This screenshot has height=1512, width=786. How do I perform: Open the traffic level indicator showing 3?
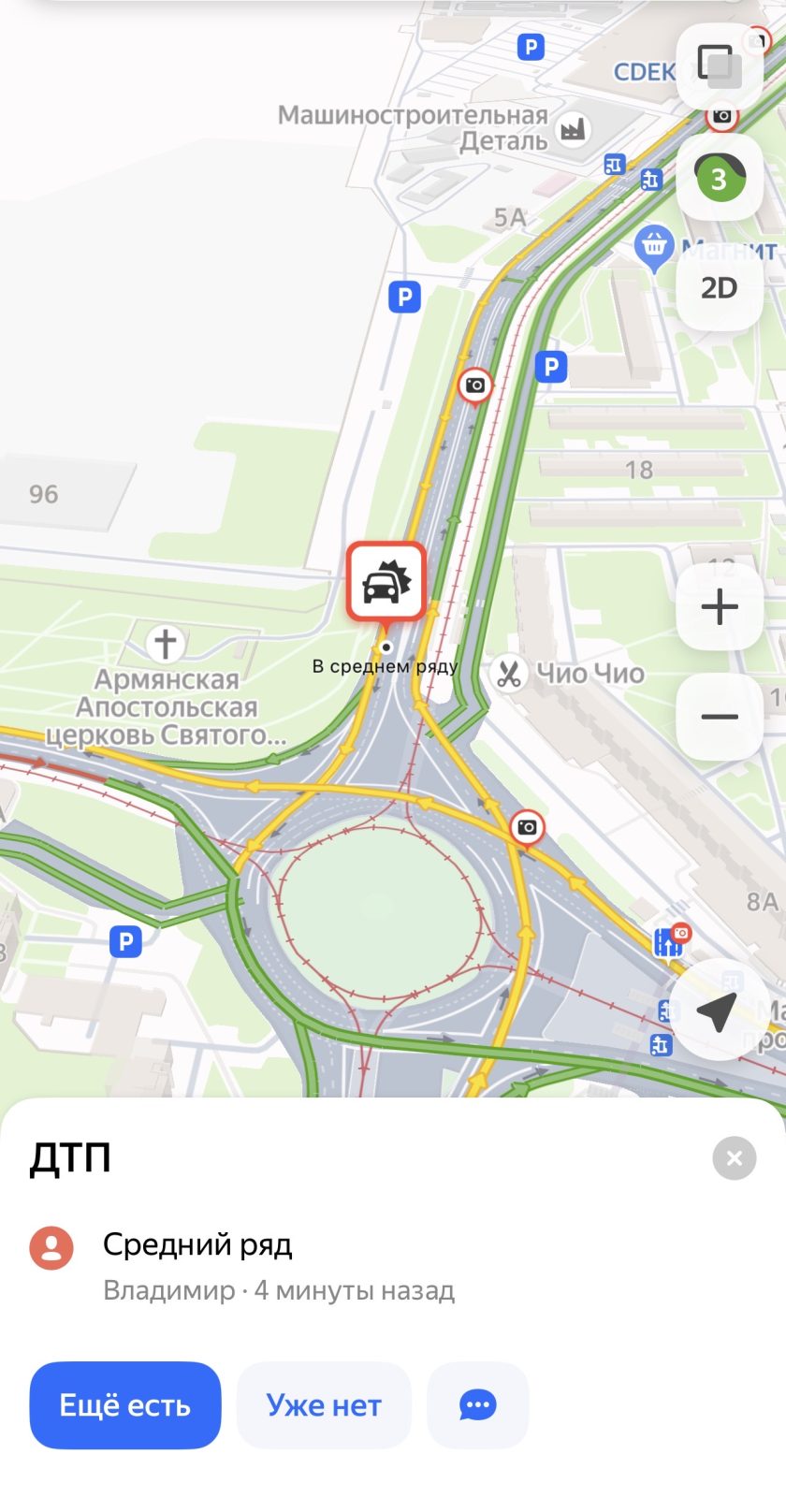[x=719, y=177]
